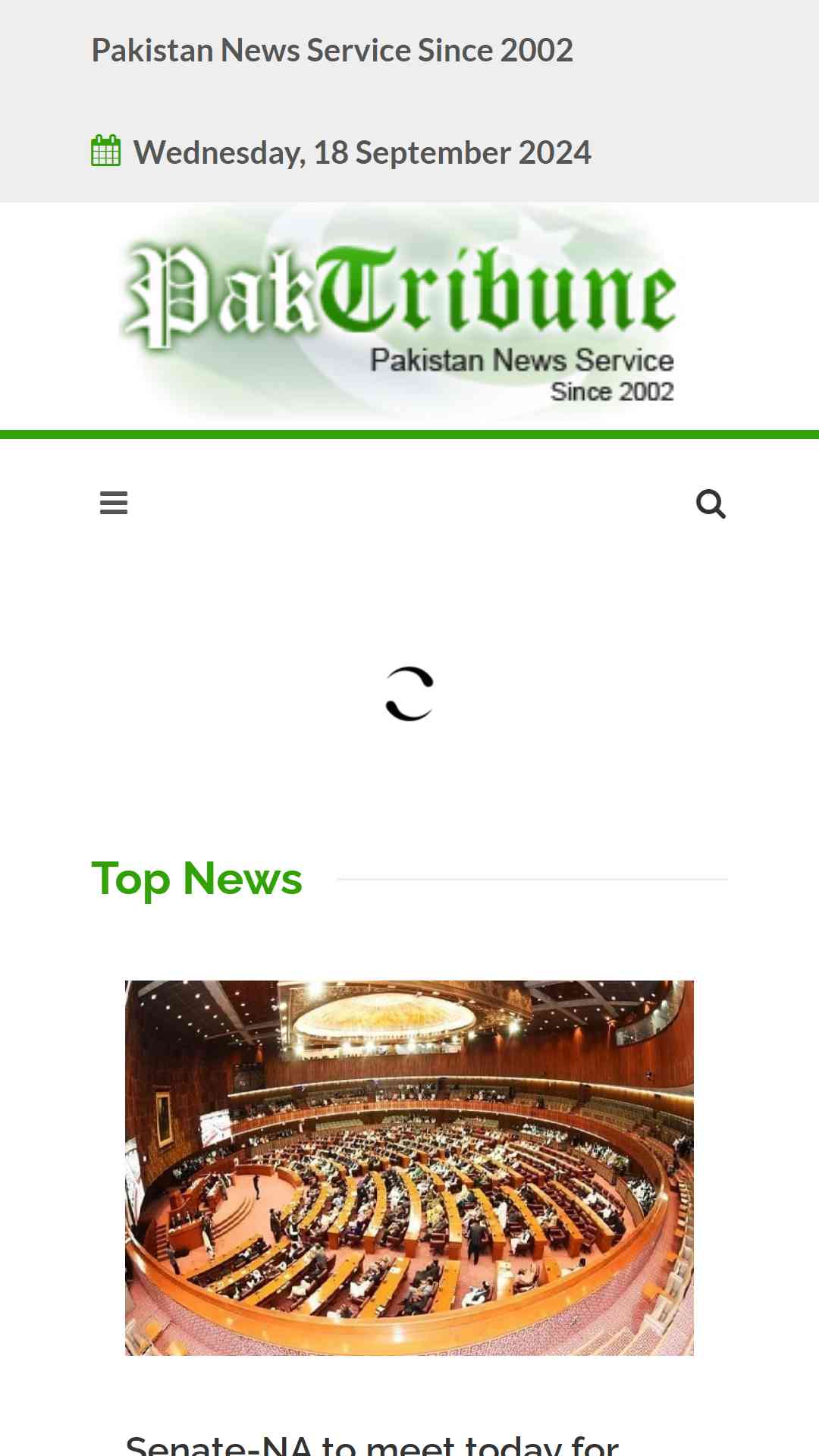This screenshot has height=1456, width=819.
Task: Open the Senate-NA to meet today headline
Action: click(x=372, y=1445)
